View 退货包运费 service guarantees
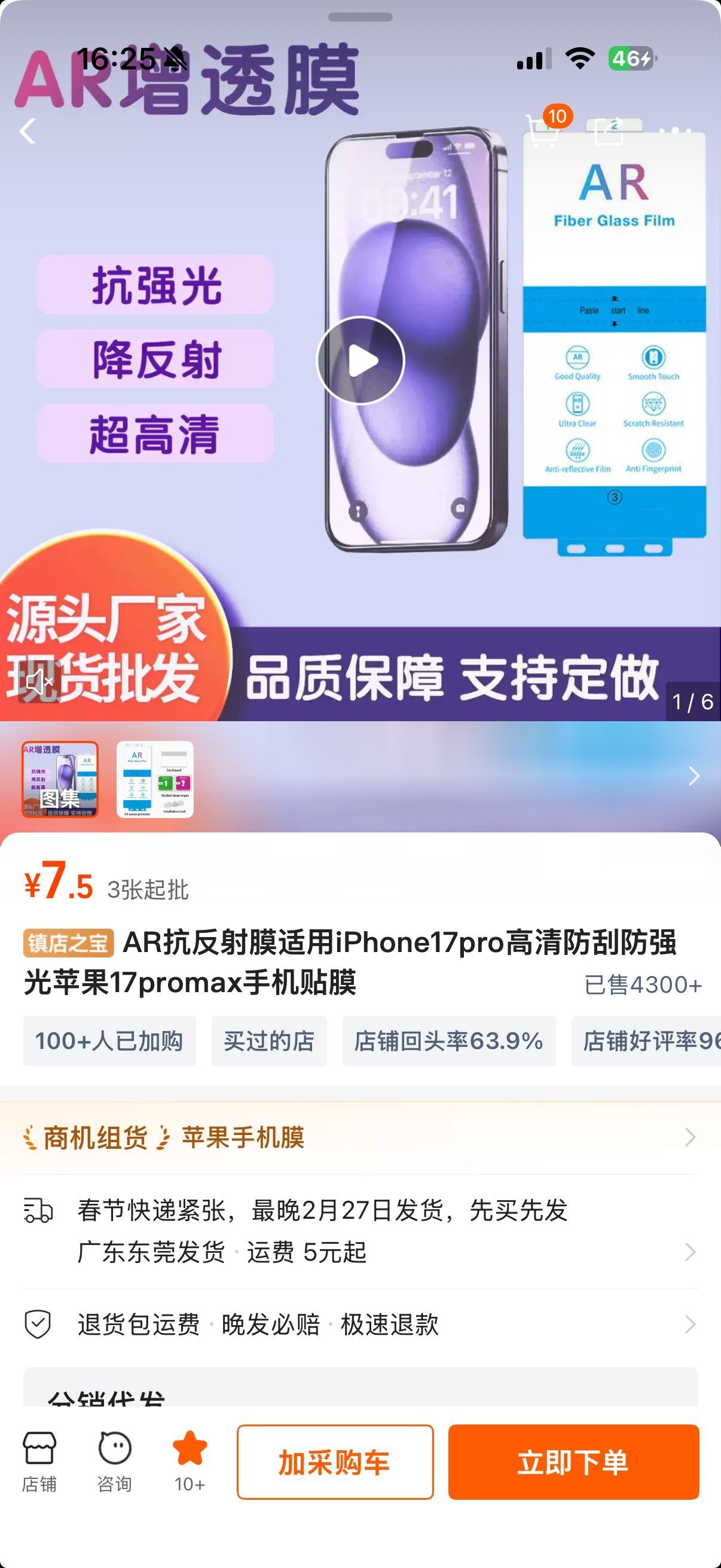This screenshot has height=1568, width=721. 359,1324
